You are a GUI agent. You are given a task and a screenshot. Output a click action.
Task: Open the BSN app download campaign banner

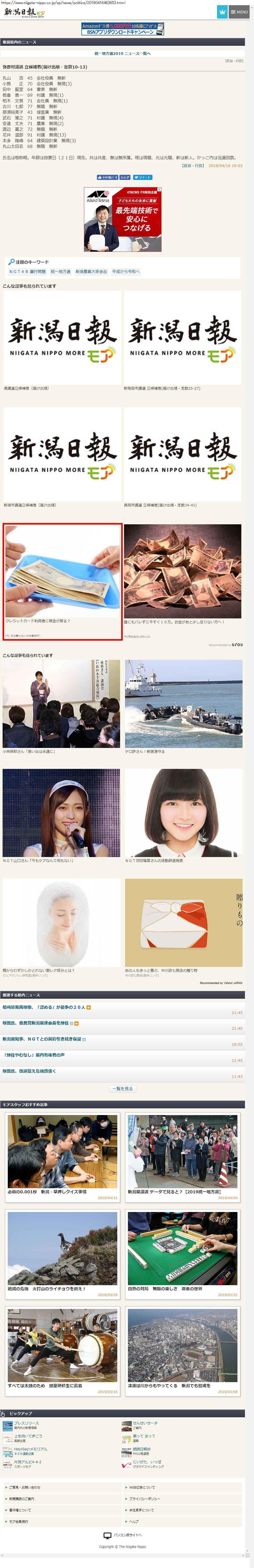[123, 29]
